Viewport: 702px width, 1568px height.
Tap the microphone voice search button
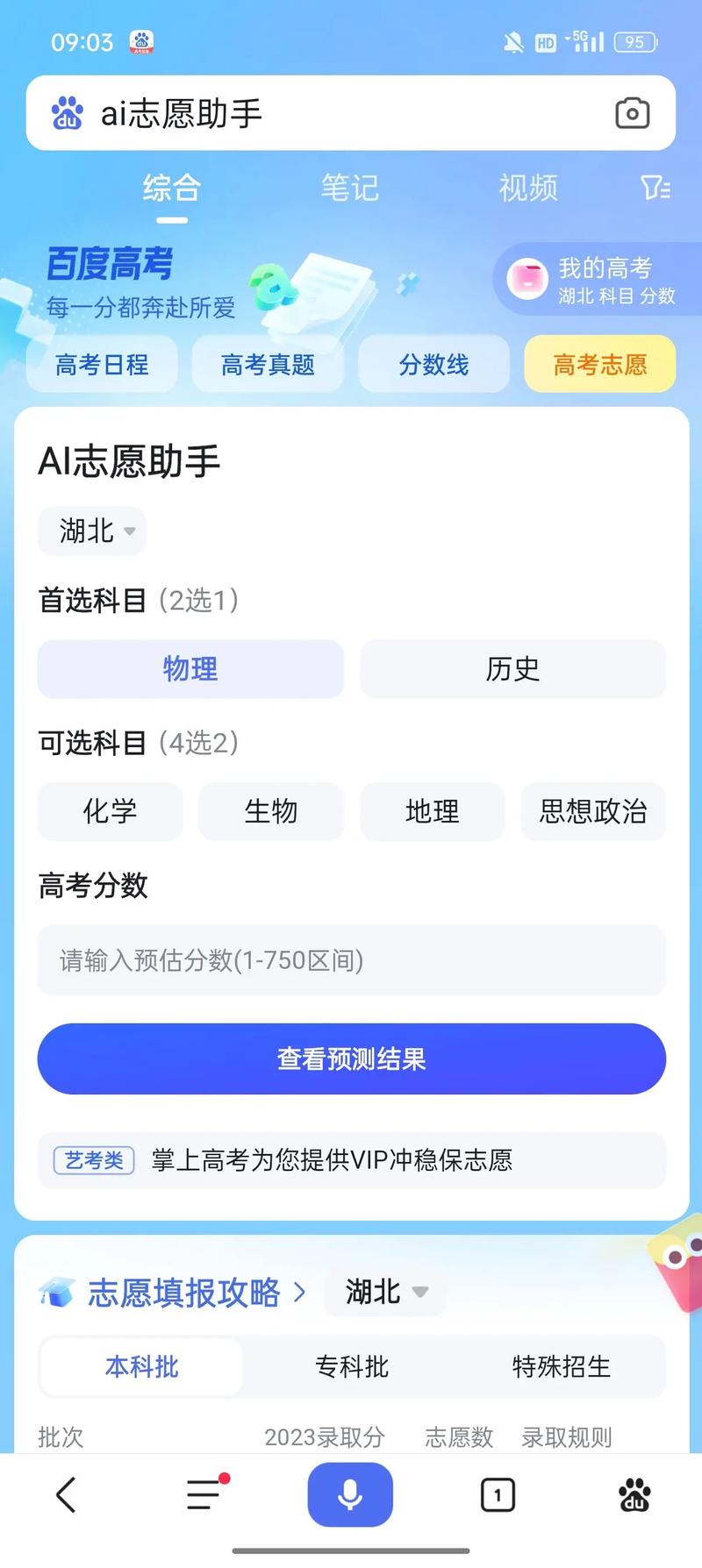point(350,1495)
